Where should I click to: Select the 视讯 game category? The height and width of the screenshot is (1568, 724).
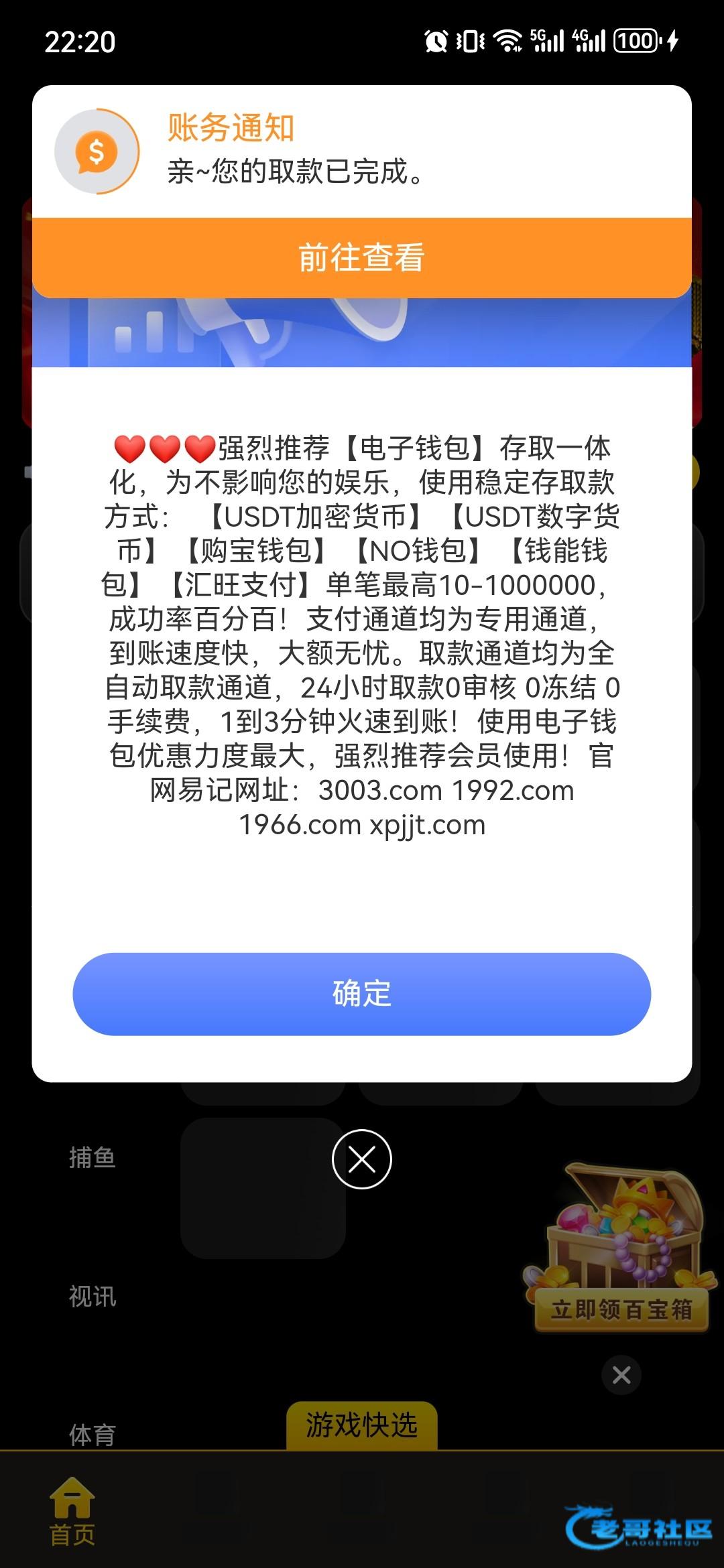93,1296
